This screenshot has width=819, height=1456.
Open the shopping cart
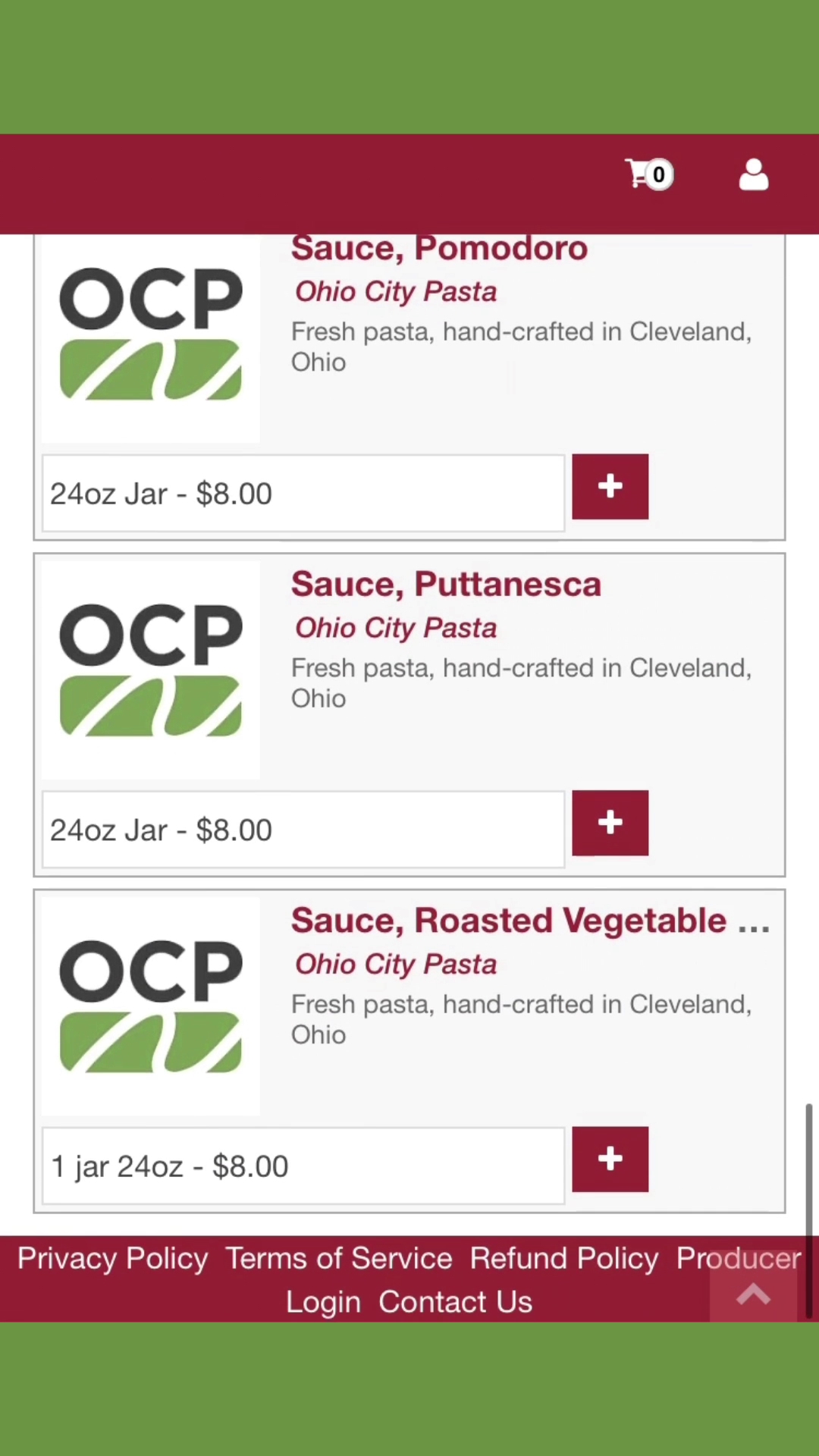(x=648, y=175)
